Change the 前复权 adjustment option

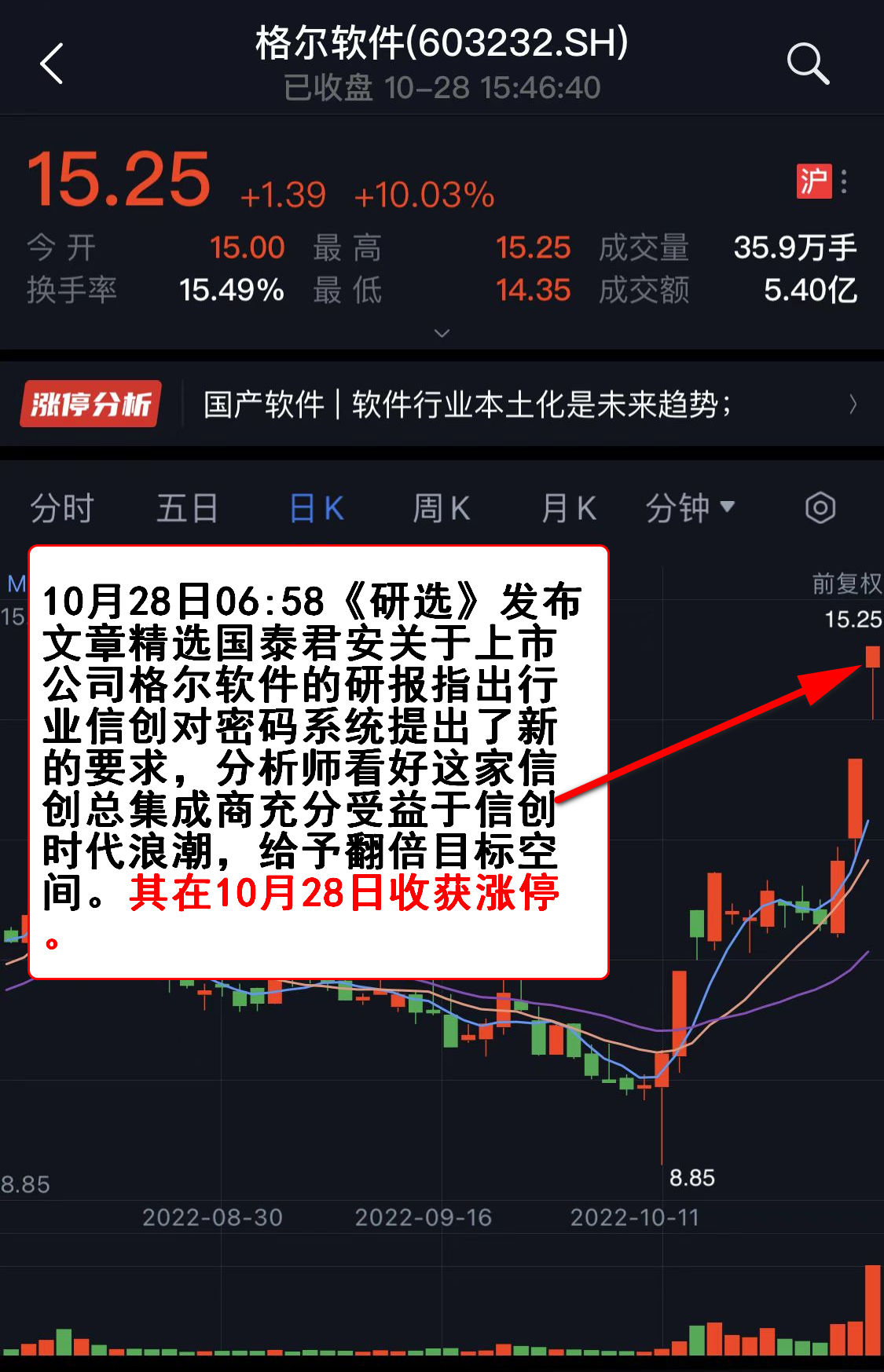(846, 584)
